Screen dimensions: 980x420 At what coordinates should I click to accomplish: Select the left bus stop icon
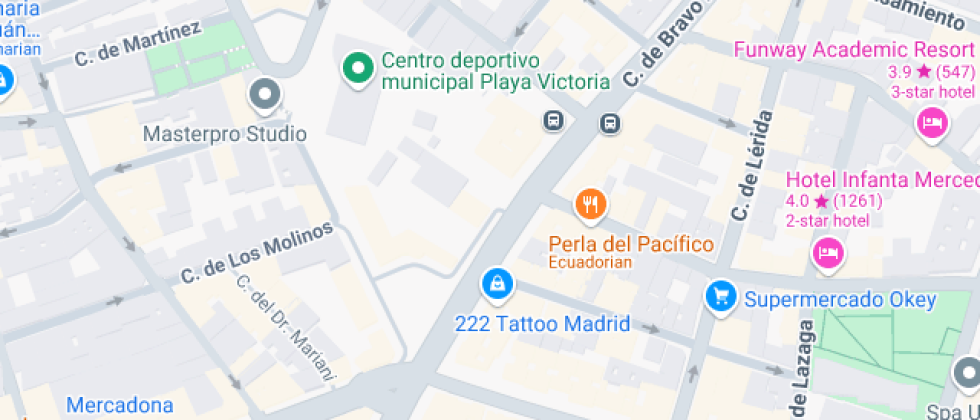click(x=552, y=122)
